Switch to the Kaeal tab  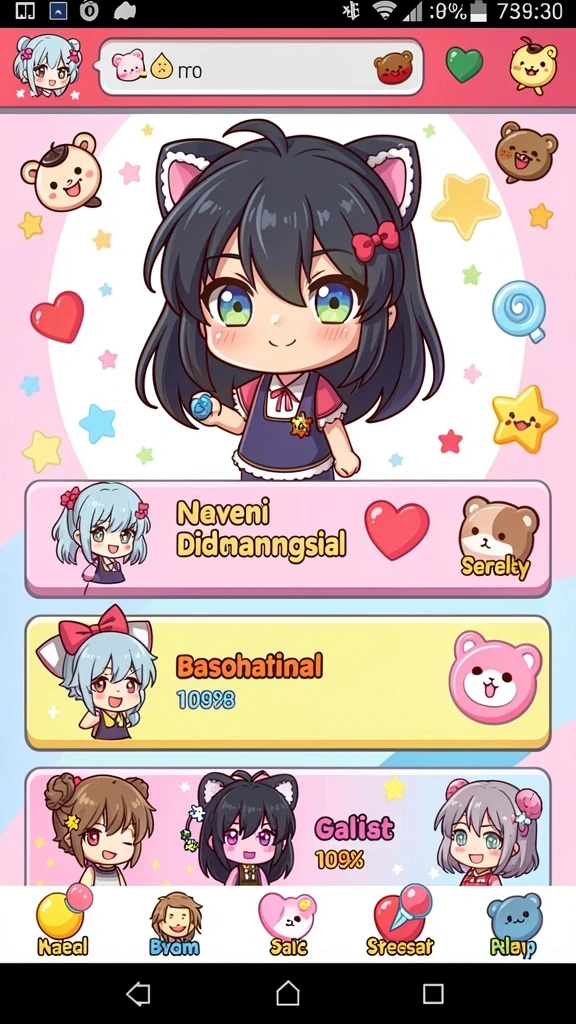[63, 922]
